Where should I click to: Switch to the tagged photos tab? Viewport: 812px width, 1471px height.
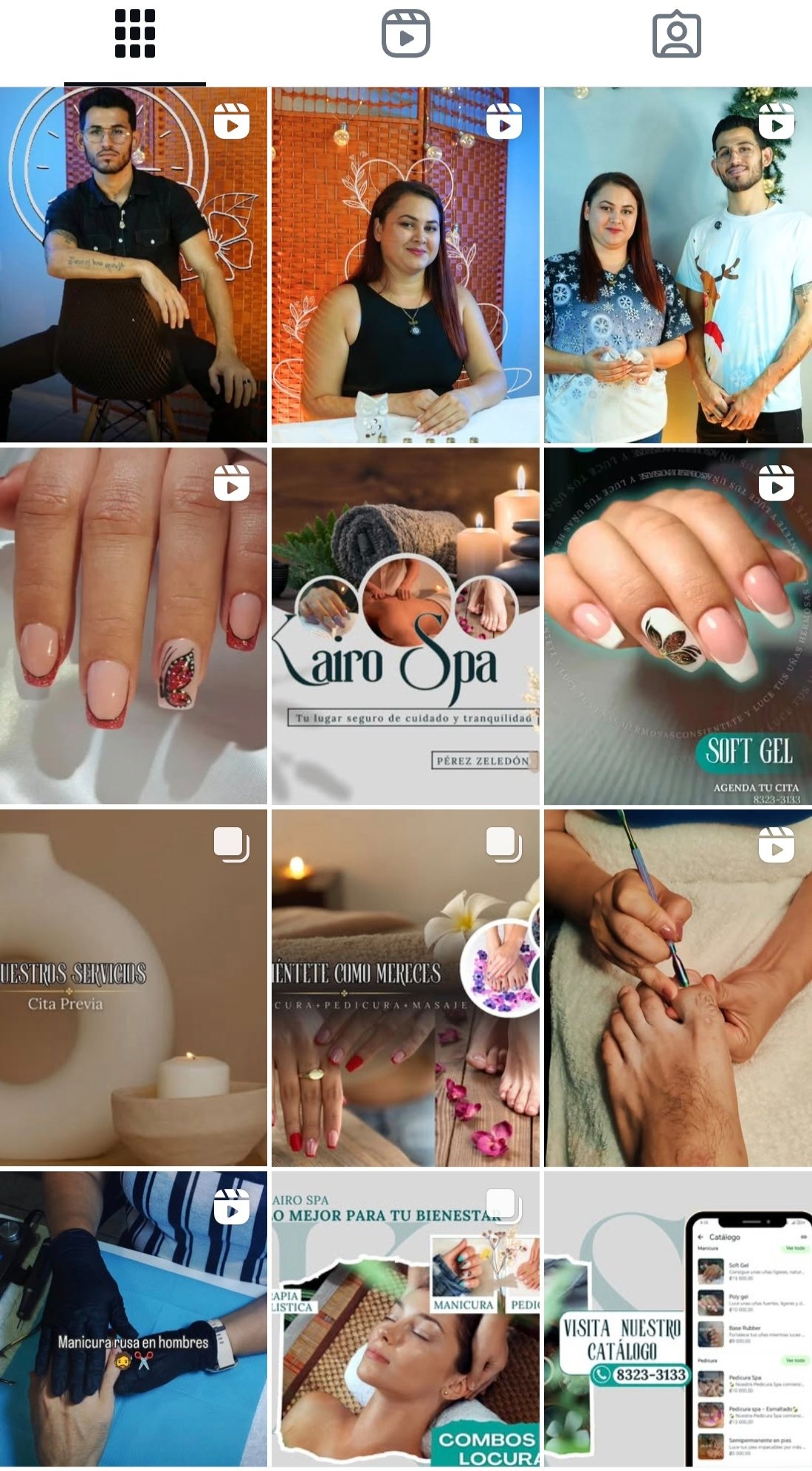coord(676,34)
